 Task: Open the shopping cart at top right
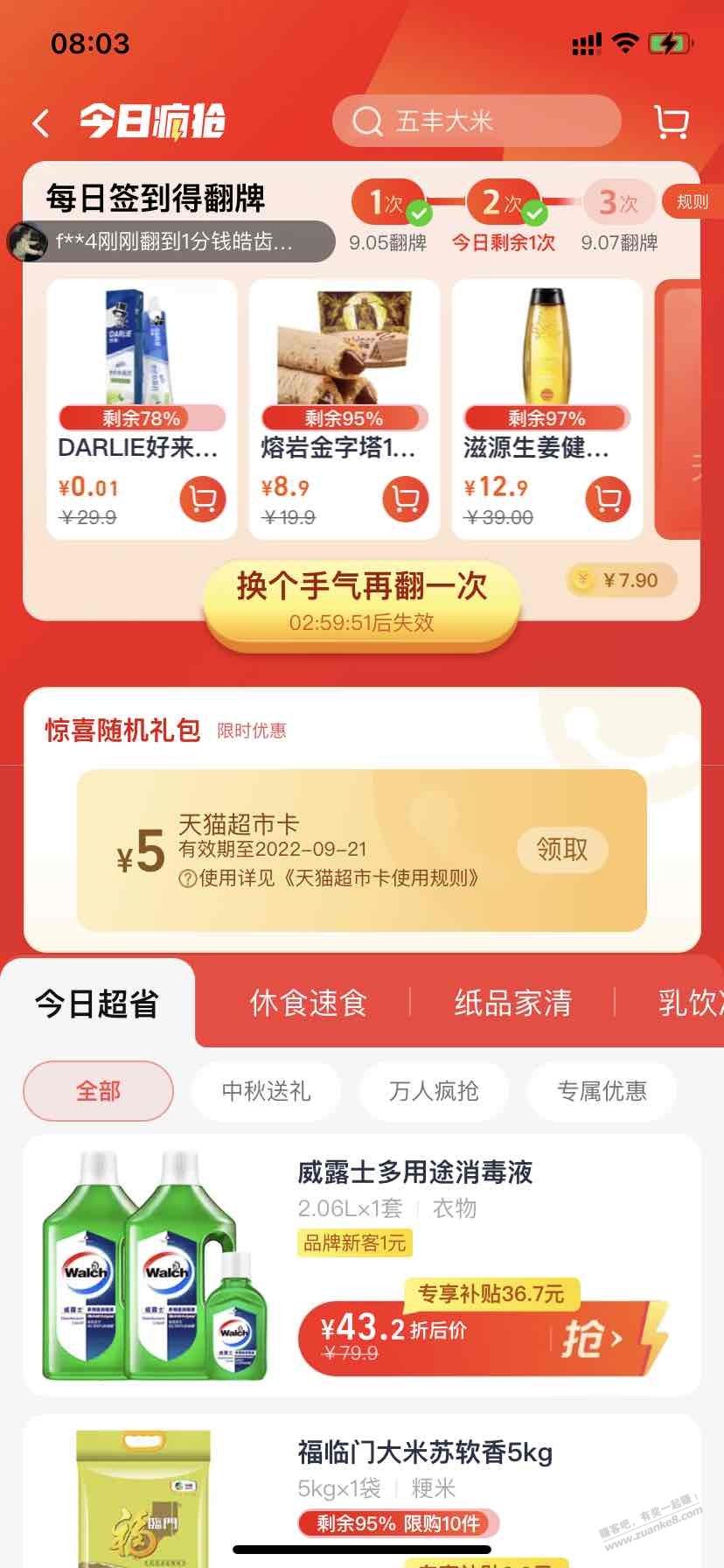(672, 122)
